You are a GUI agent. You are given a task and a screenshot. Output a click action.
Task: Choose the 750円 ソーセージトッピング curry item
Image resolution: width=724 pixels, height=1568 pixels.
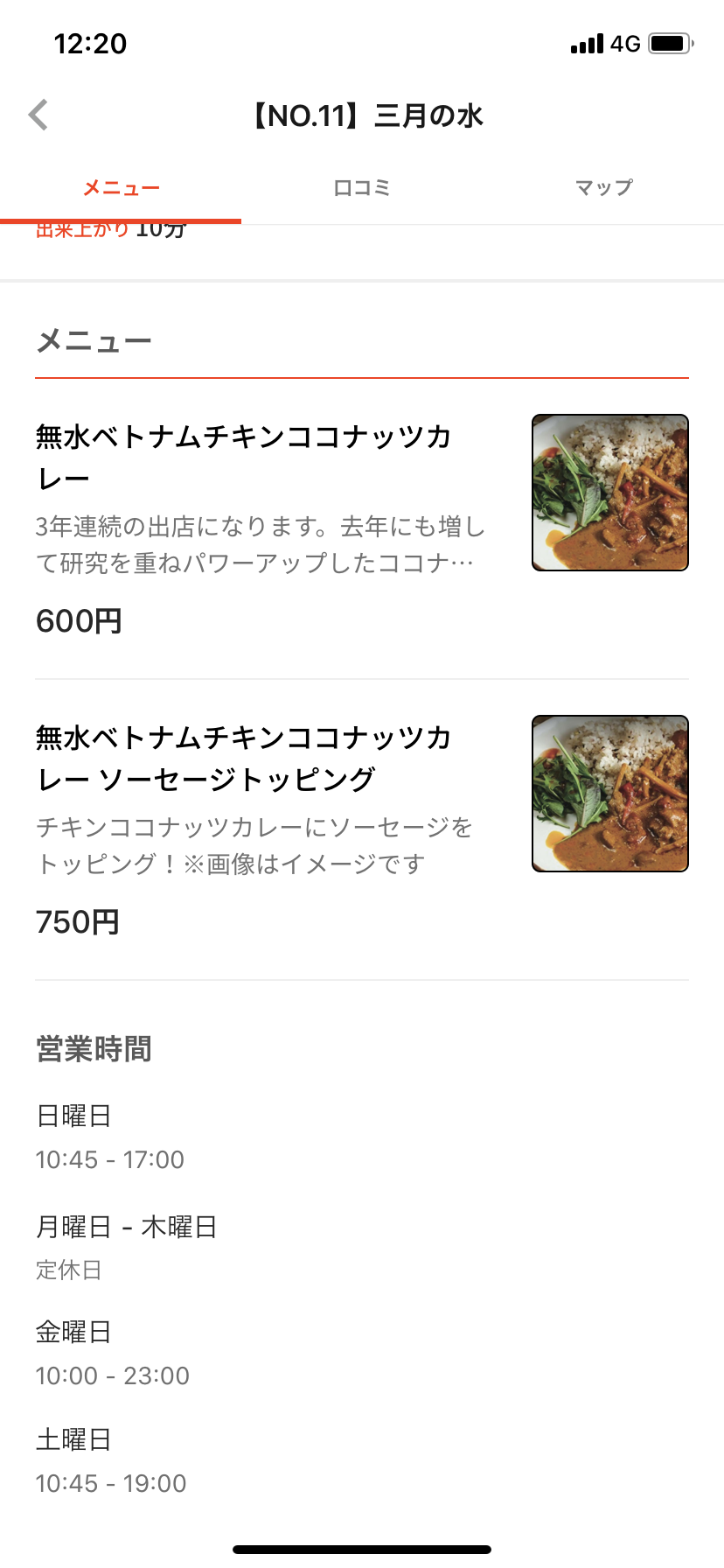[262, 826]
